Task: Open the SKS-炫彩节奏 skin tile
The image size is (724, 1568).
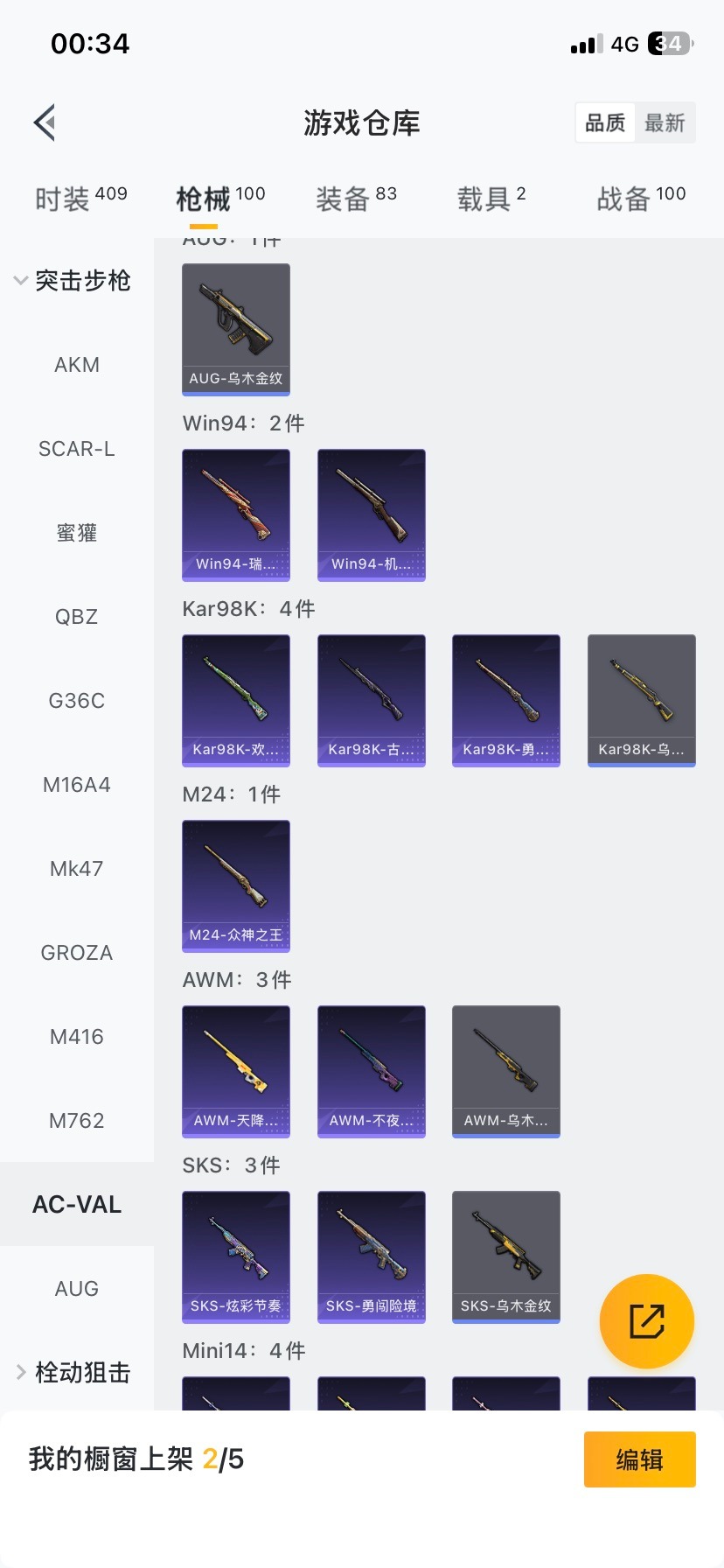Action: [236, 1256]
